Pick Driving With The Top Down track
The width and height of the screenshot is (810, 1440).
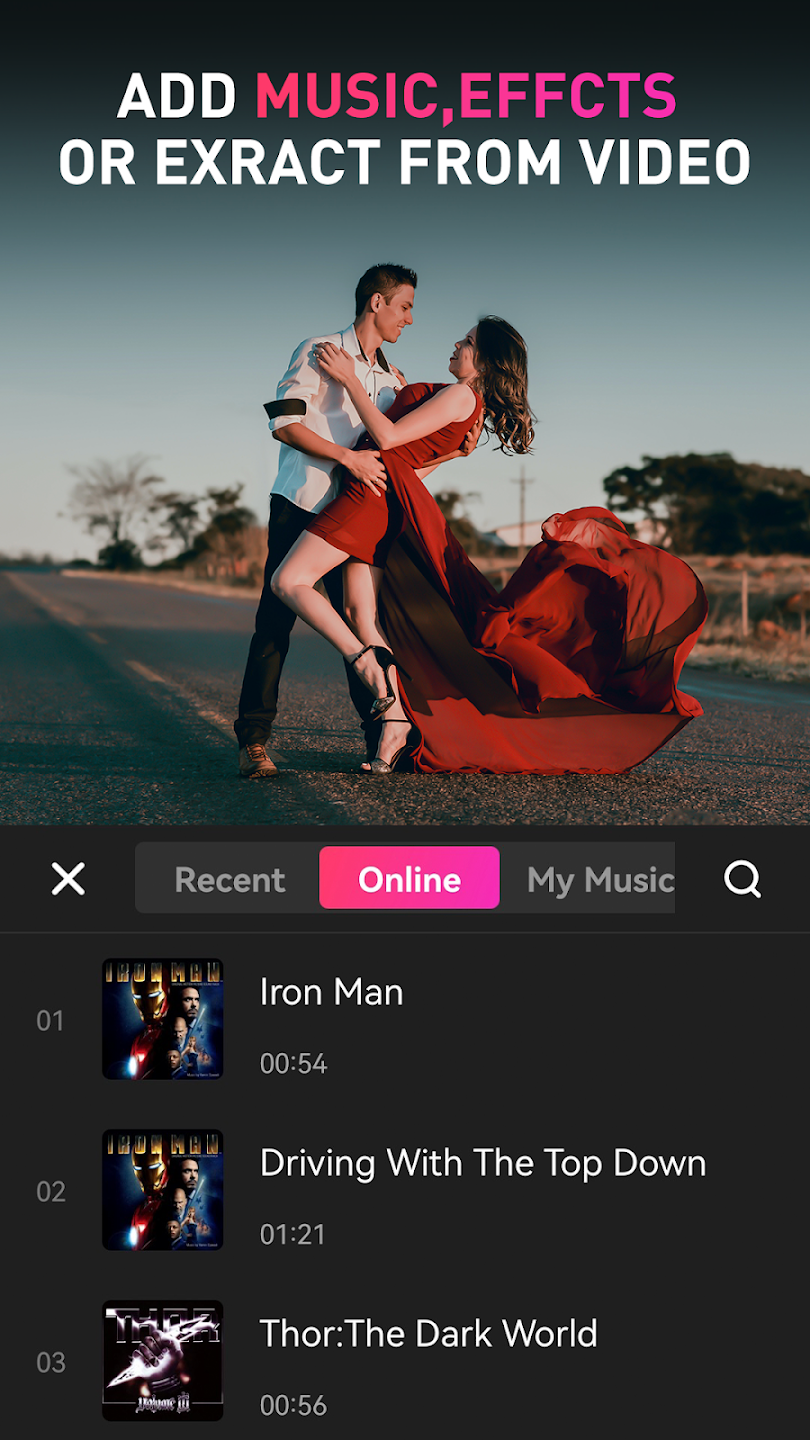pos(405,1190)
